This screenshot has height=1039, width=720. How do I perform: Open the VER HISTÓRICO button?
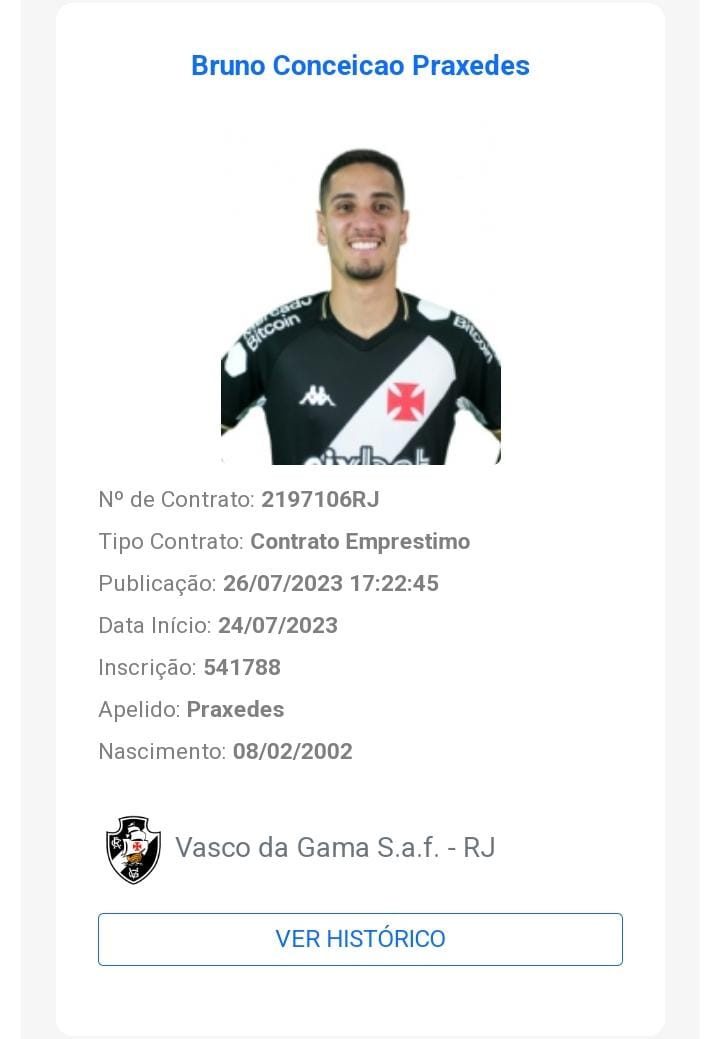[x=360, y=939]
